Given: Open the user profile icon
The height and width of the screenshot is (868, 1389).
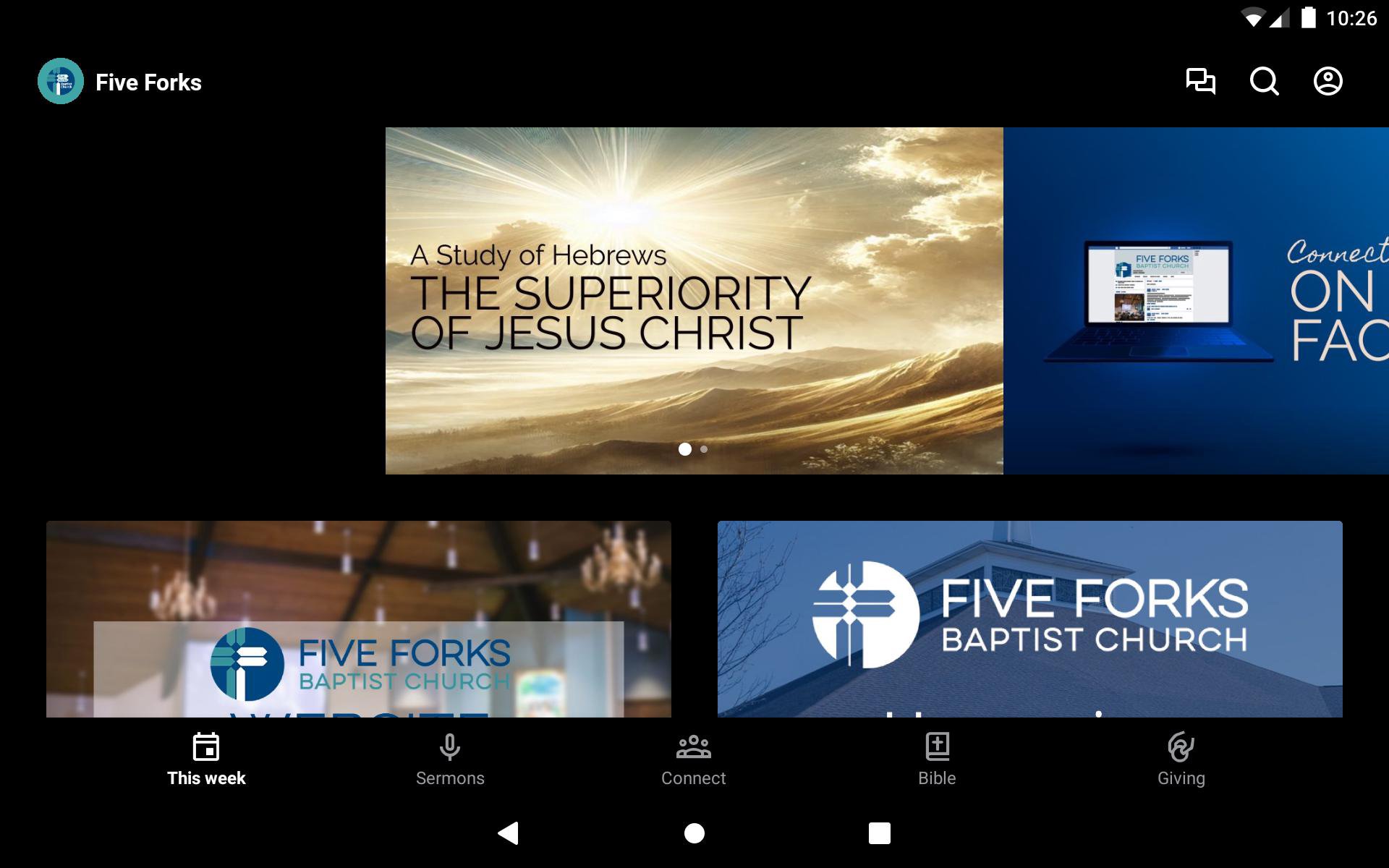Looking at the screenshot, I should pyautogui.click(x=1328, y=81).
